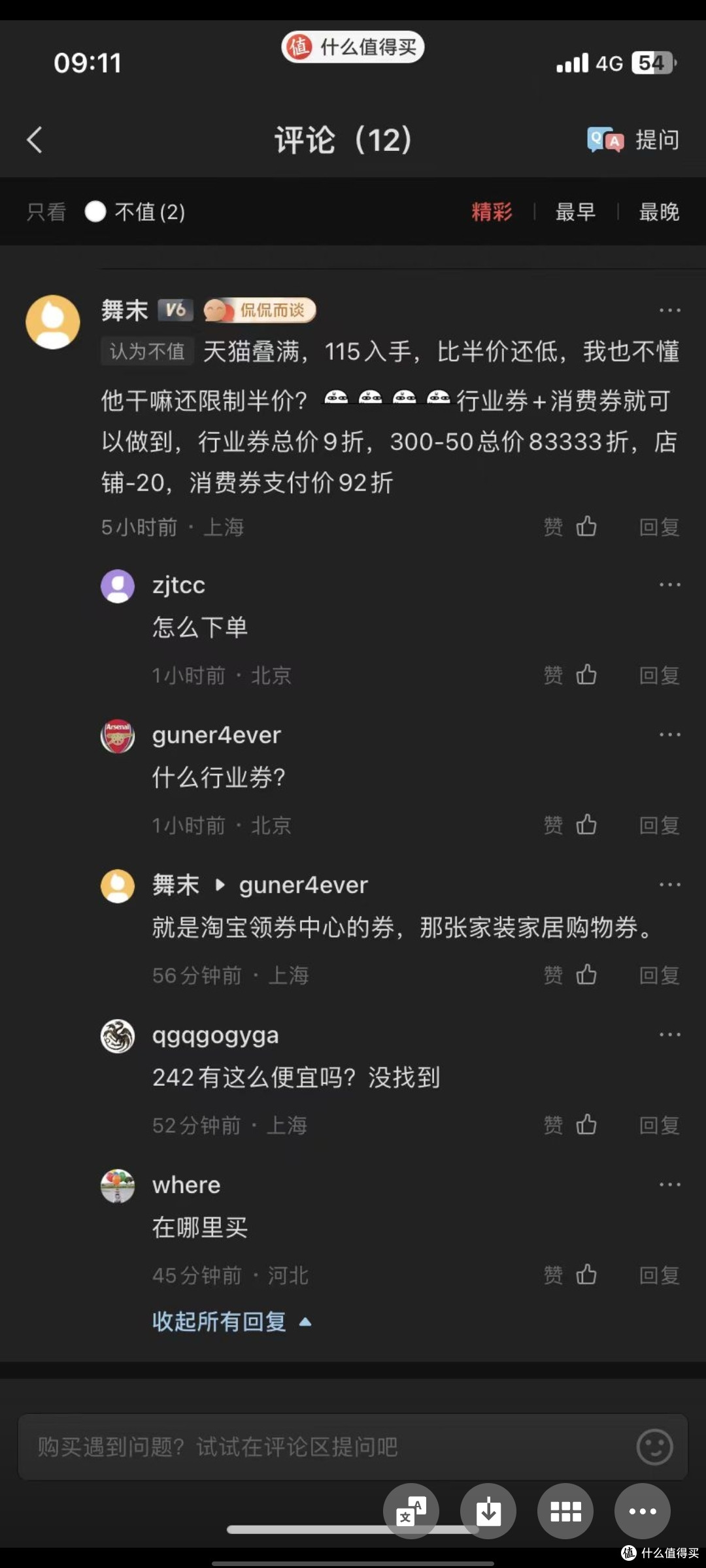Tap the download icon in bottom toolbar
This screenshot has width=706, height=1568.
tap(488, 1511)
